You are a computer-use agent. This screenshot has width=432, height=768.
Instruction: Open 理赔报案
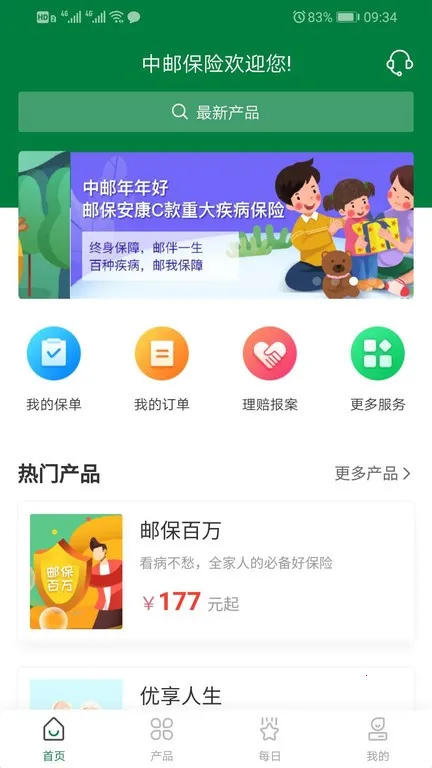pyautogui.click(x=270, y=369)
